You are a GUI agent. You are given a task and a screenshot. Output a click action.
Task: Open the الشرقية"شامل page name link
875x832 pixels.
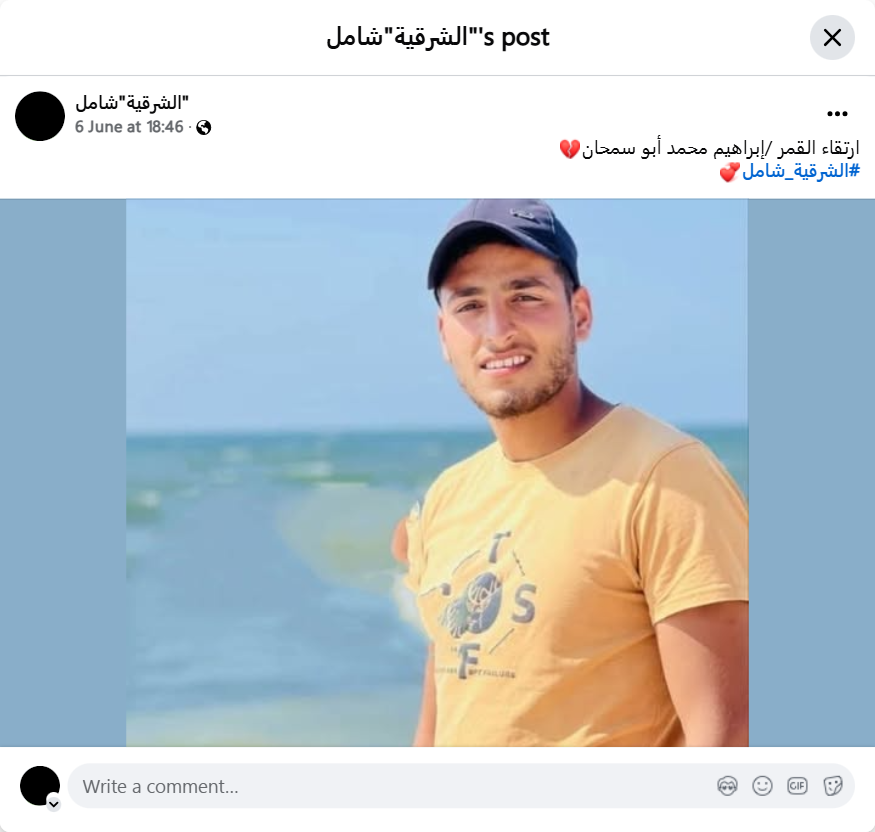[132, 102]
